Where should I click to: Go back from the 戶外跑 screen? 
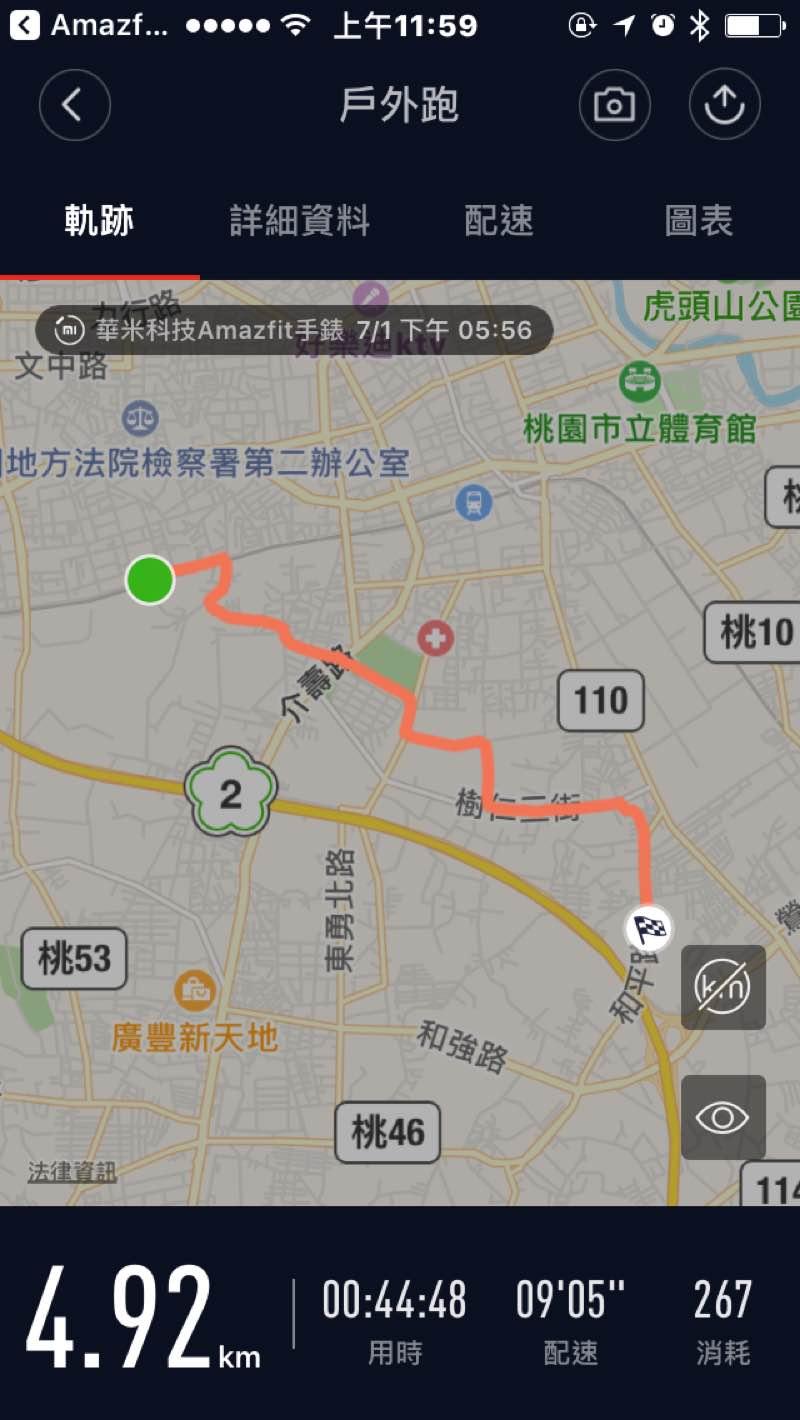[x=74, y=105]
